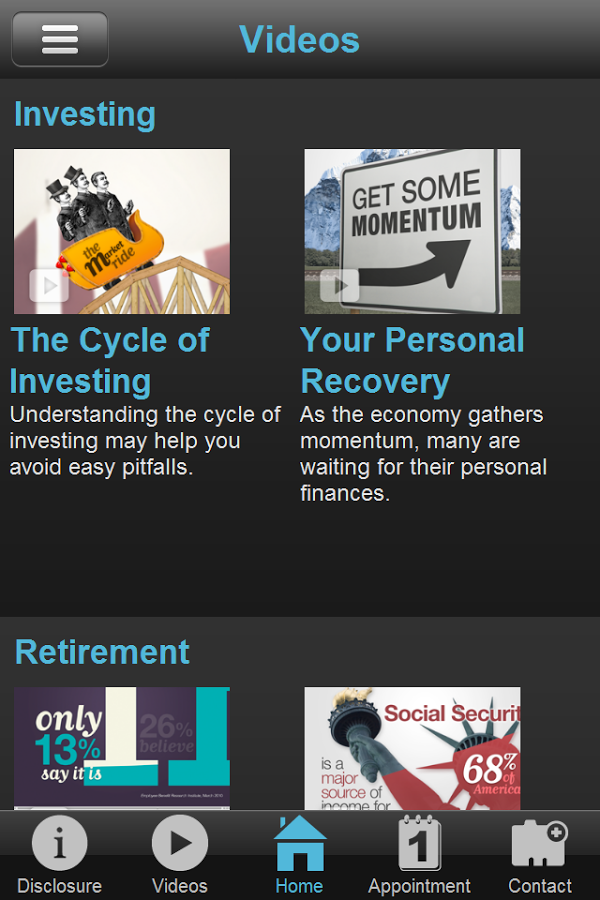
Task: Switch to the Videos tab
Action: 180,856
